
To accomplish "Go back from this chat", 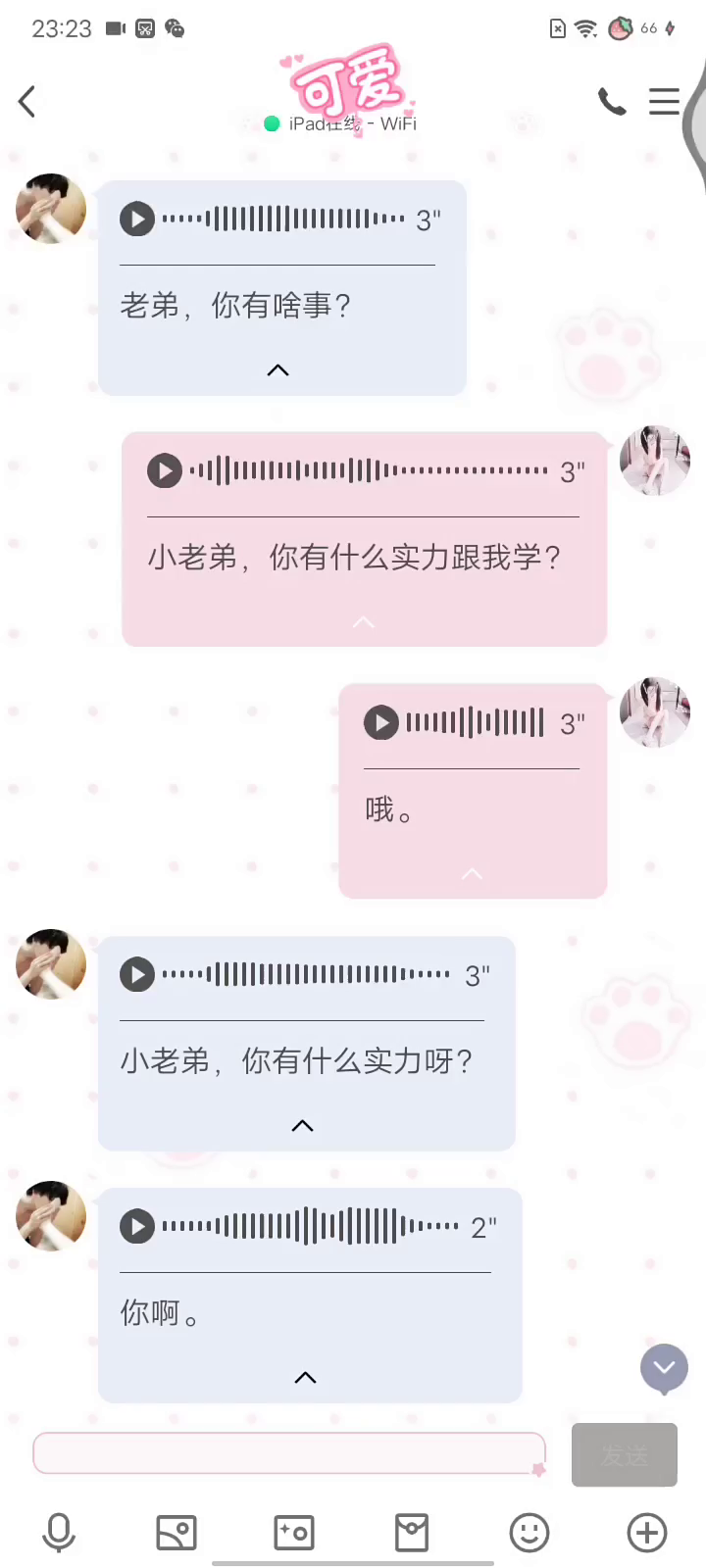I will point(27,102).
